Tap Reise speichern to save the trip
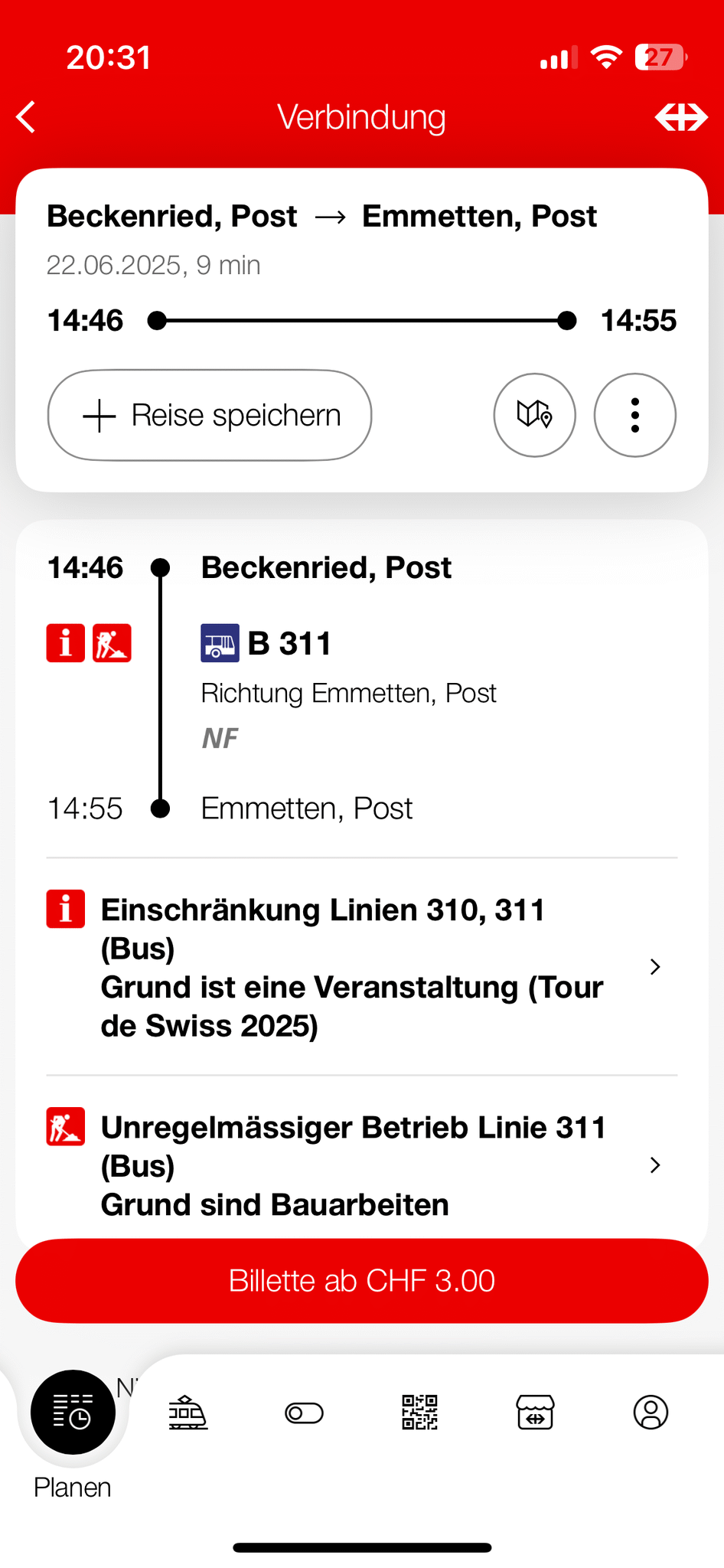The height and width of the screenshot is (1568, 724). pyautogui.click(x=210, y=415)
